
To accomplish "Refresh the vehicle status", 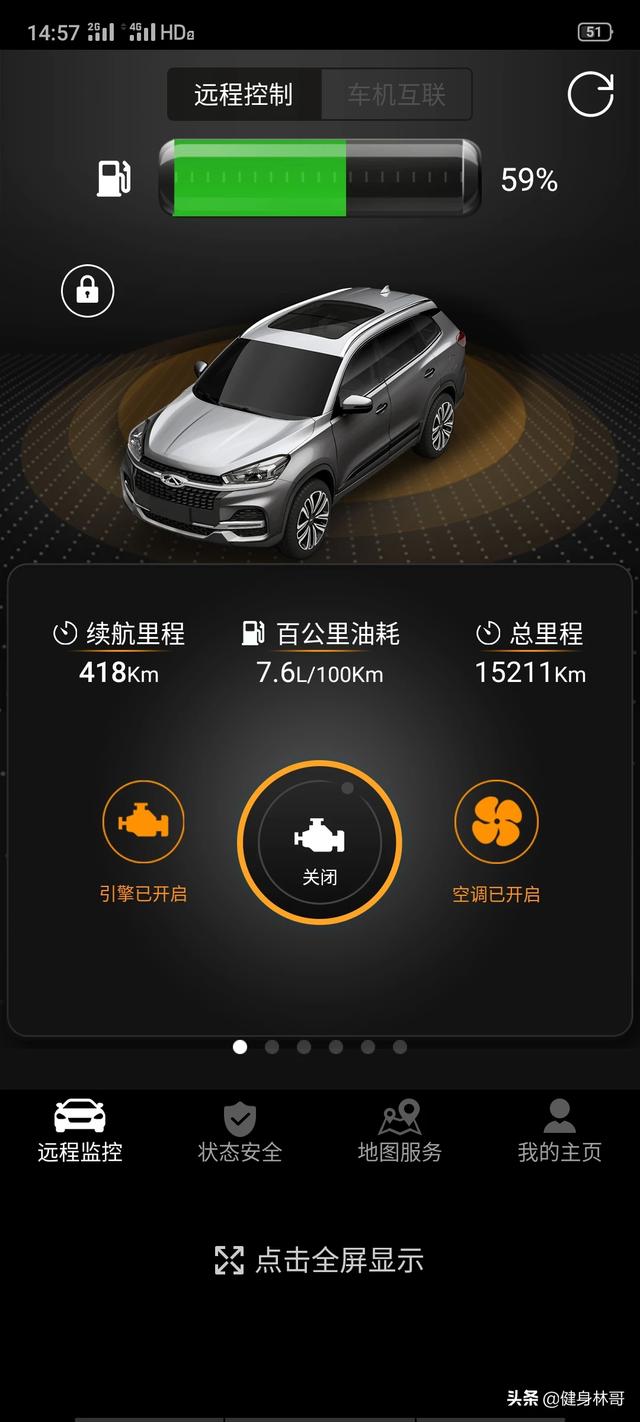I will pyautogui.click(x=590, y=95).
